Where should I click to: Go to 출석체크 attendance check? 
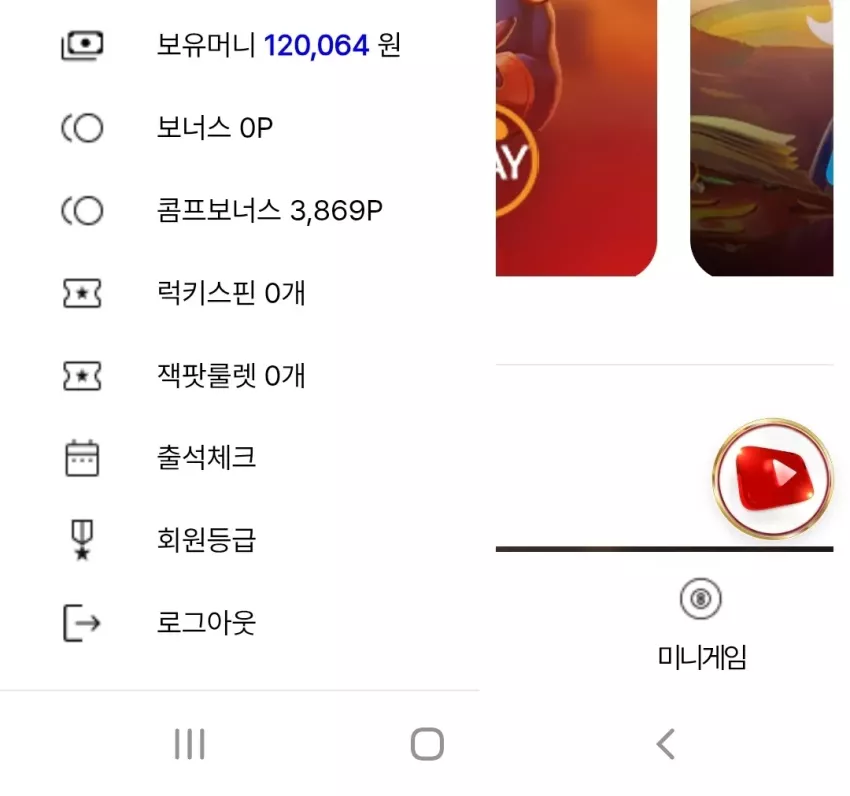[x=240, y=458]
